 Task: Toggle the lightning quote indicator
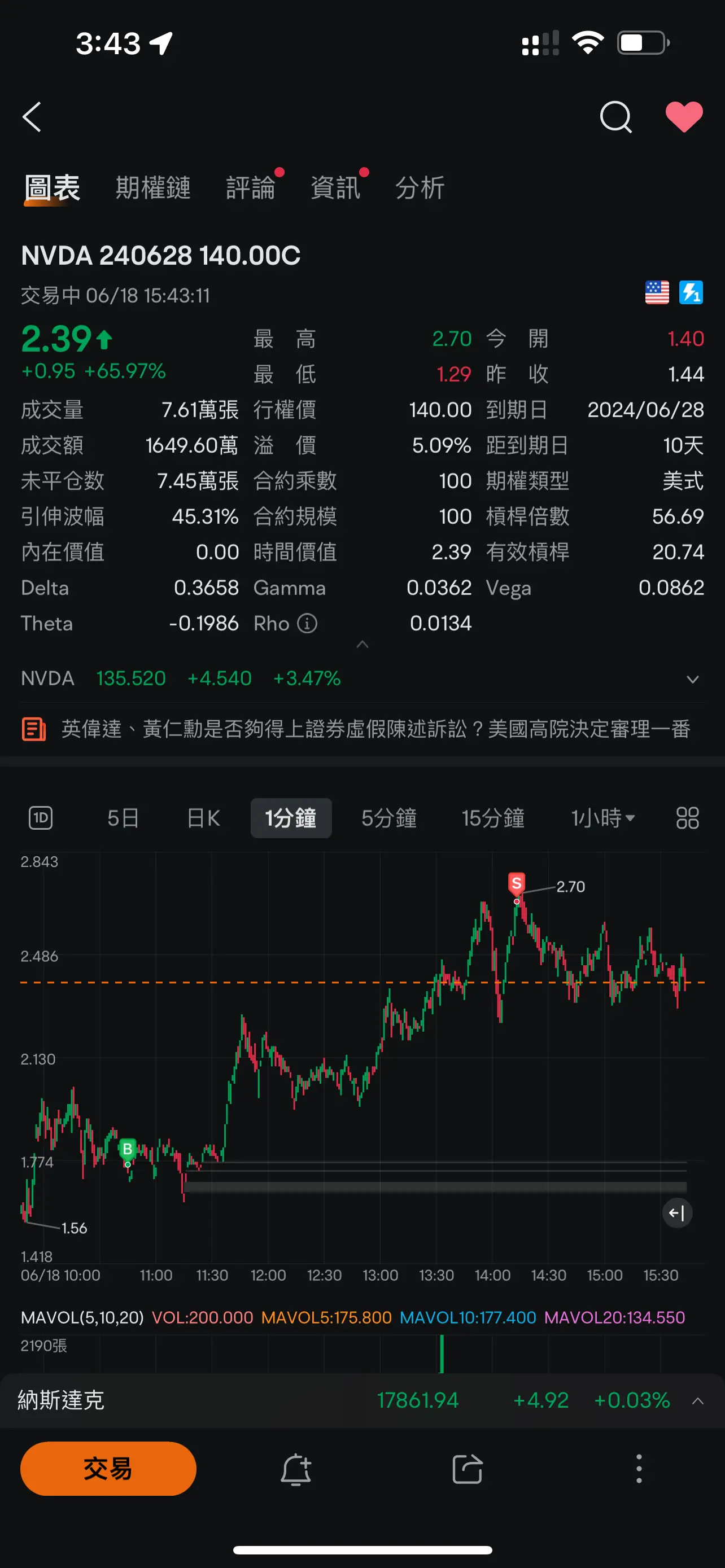click(x=692, y=294)
